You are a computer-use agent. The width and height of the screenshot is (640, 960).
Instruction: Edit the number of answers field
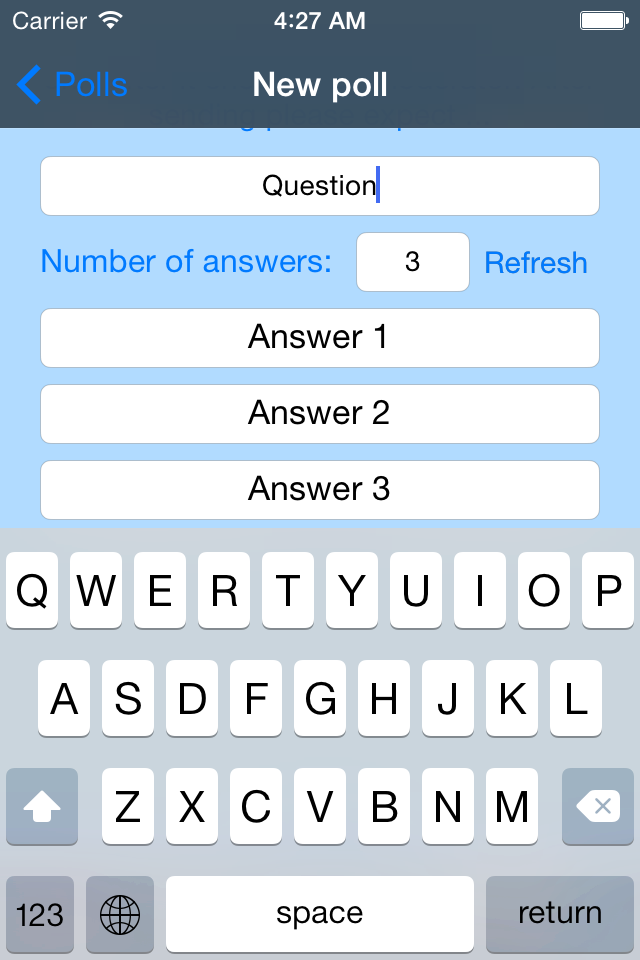click(413, 262)
